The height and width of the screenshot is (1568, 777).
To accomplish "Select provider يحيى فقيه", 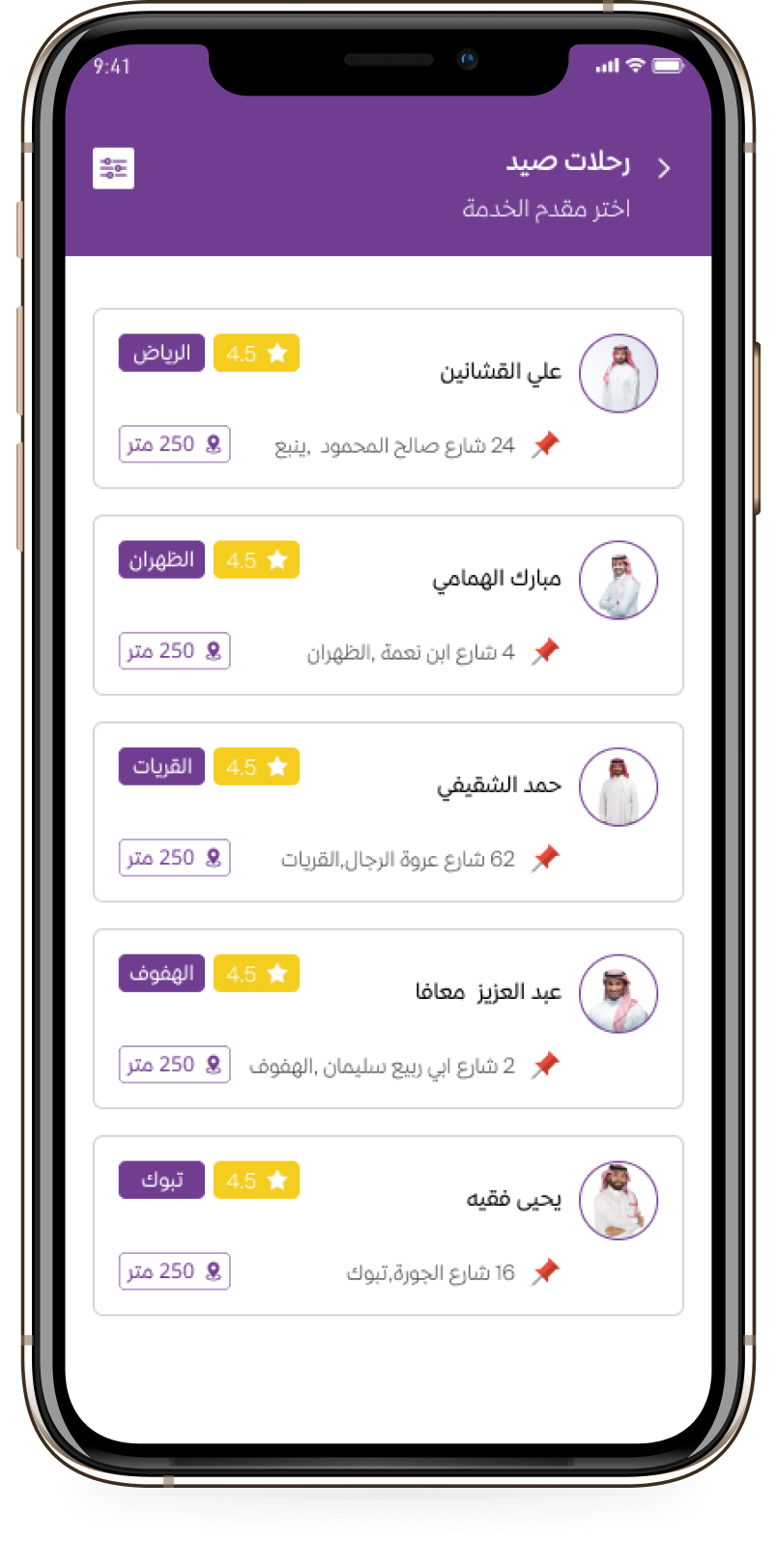I will point(388,1226).
